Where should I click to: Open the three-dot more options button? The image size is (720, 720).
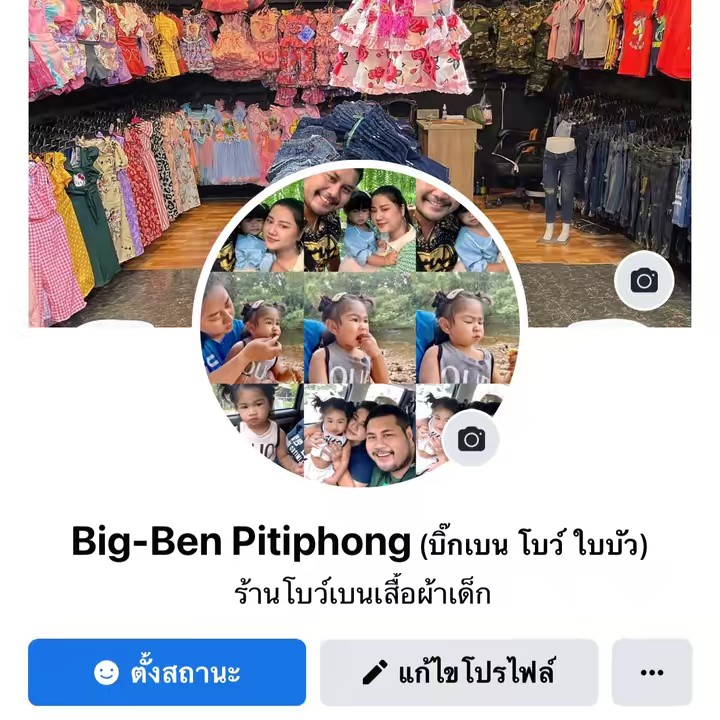coord(652,672)
